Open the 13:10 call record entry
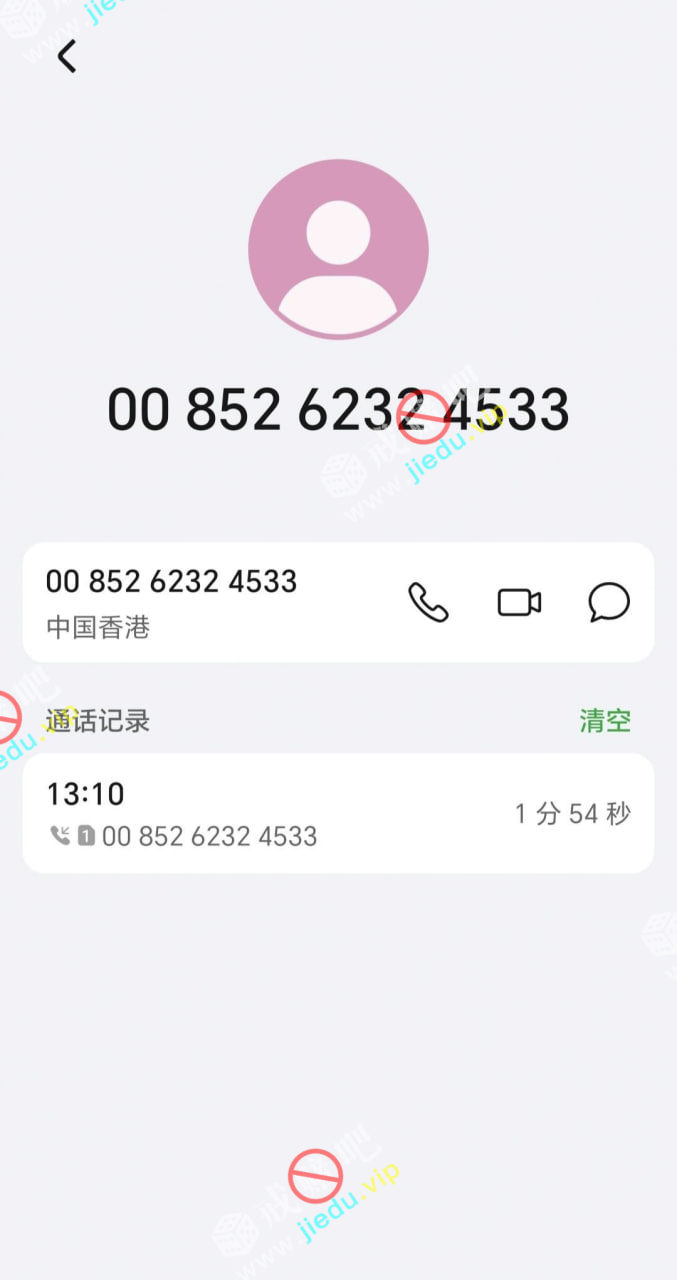The width and height of the screenshot is (677, 1280). [338, 813]
